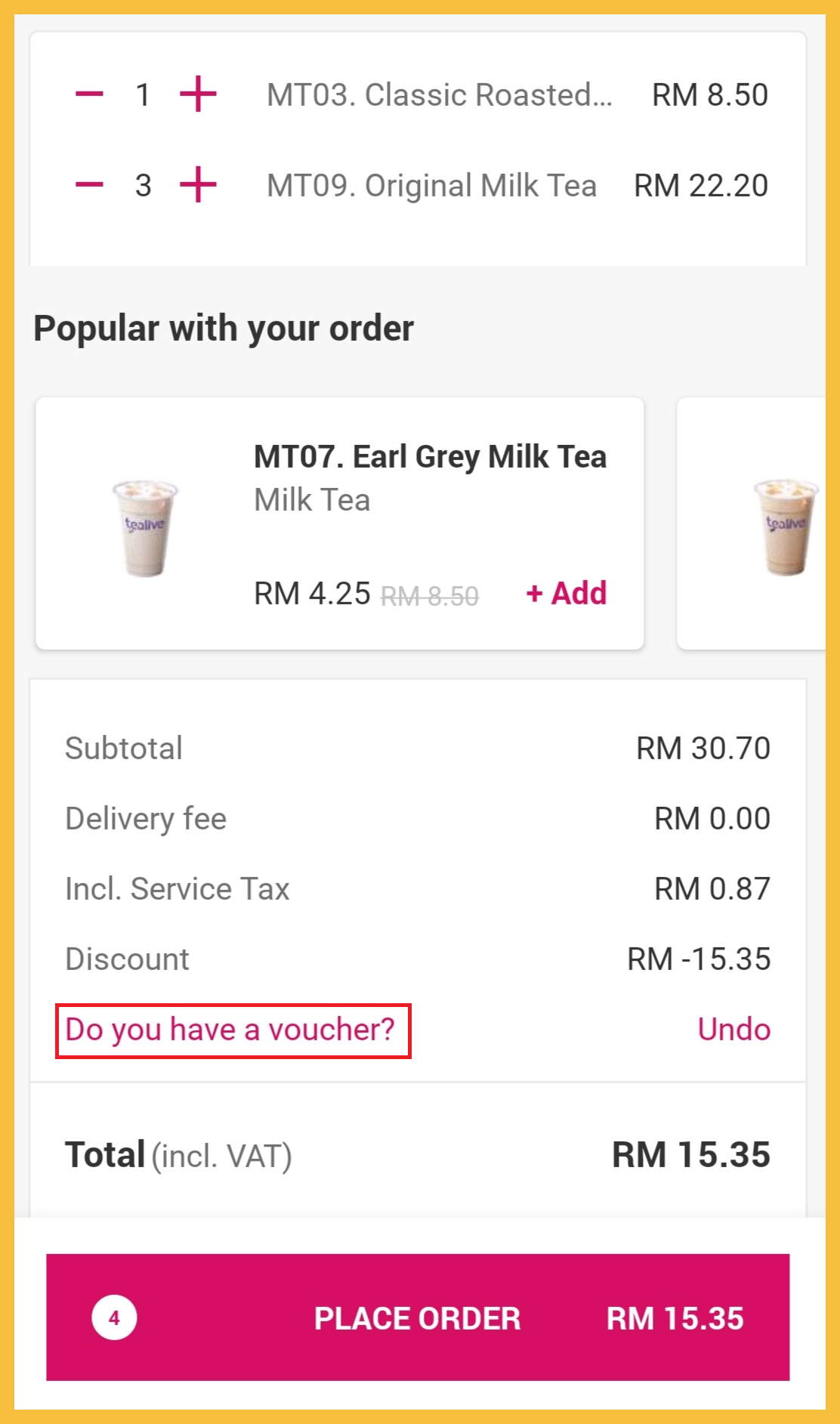Add one more MT09 Original Milk Tea

(x=198, y=185)
